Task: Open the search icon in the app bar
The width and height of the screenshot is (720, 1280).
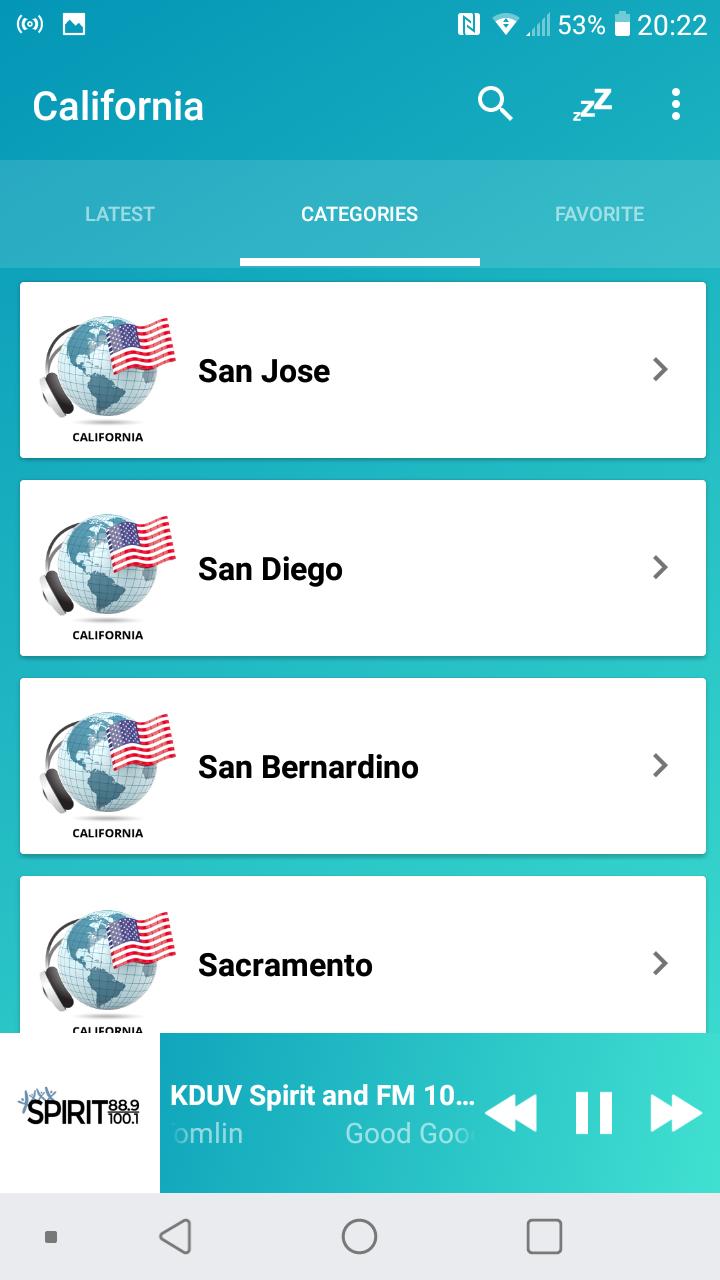Action: 495,104
